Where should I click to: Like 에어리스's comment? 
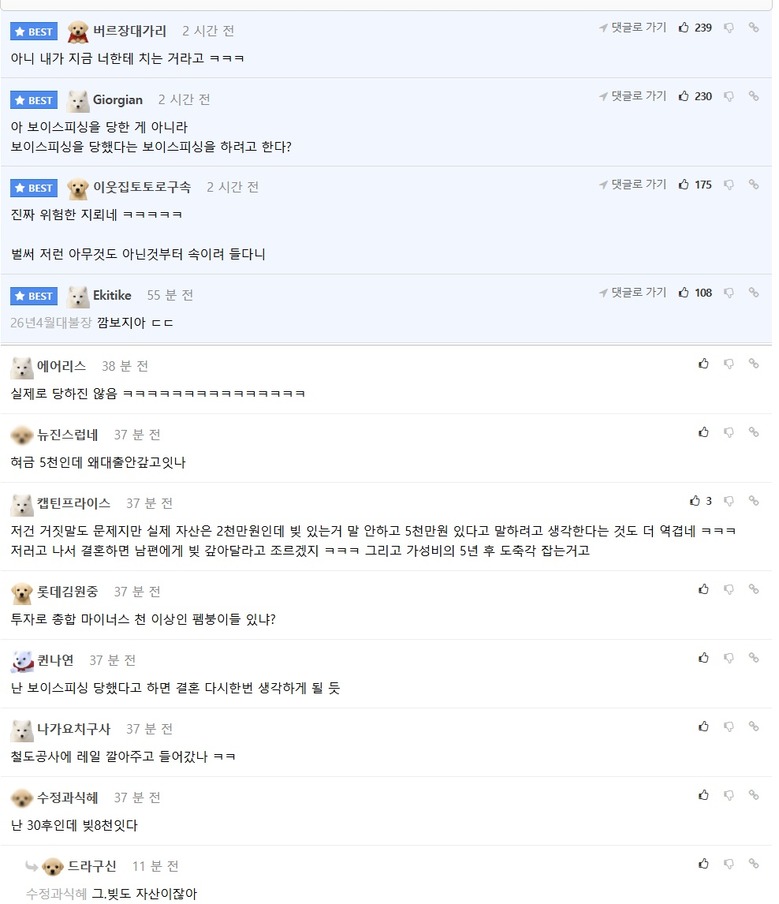tap(704, 363)
